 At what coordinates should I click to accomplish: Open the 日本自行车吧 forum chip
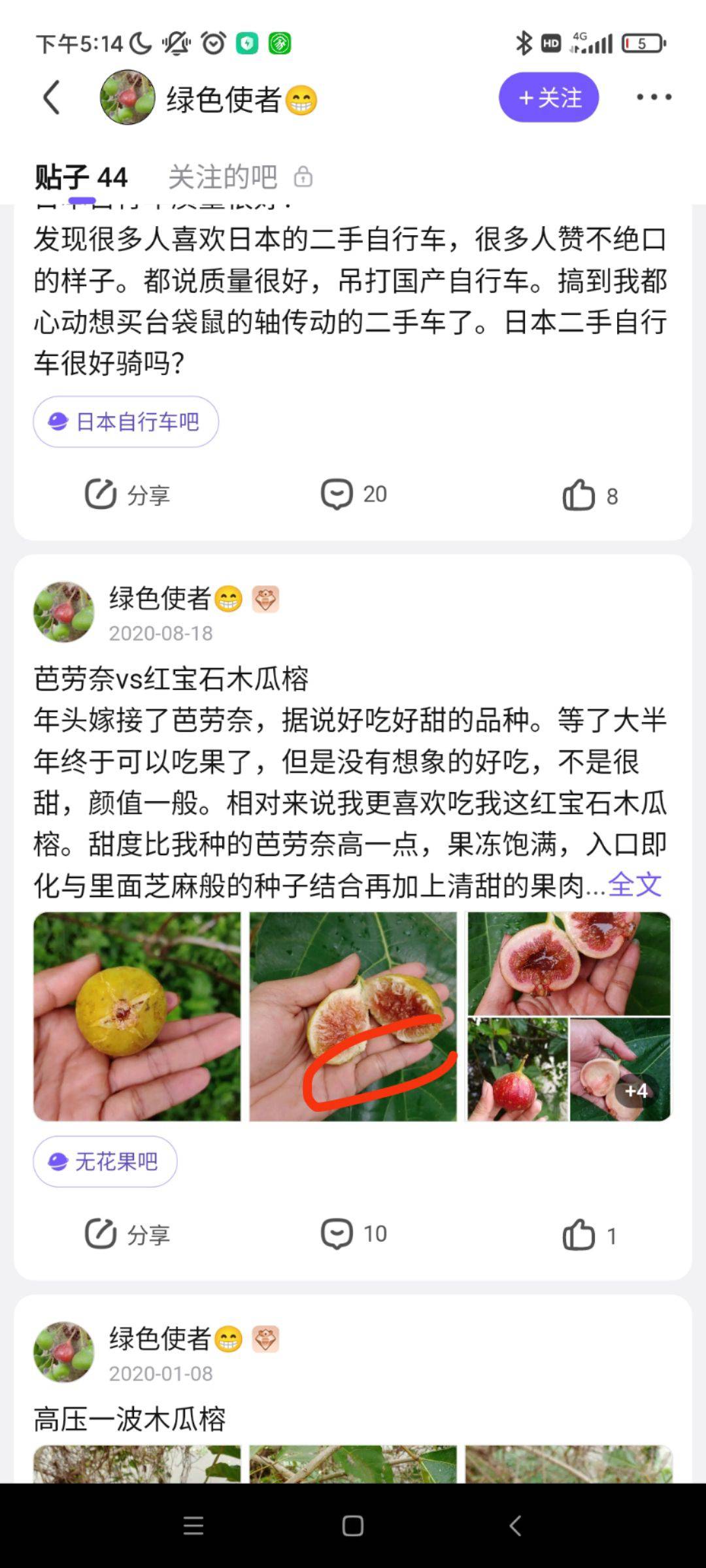pyautogui.click(x=126, y=422)
